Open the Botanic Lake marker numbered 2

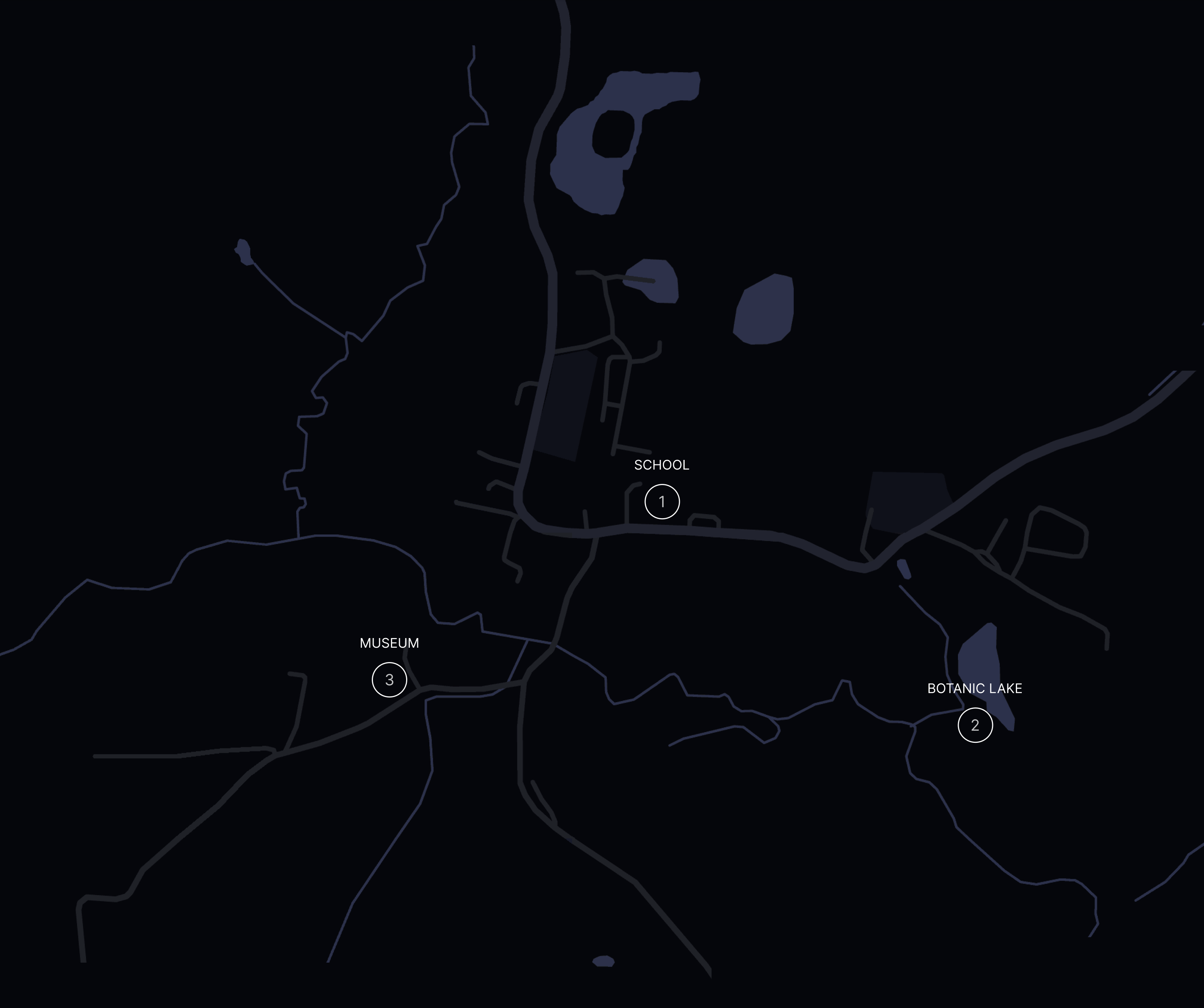pyautogui.click(x=975, y=725)
